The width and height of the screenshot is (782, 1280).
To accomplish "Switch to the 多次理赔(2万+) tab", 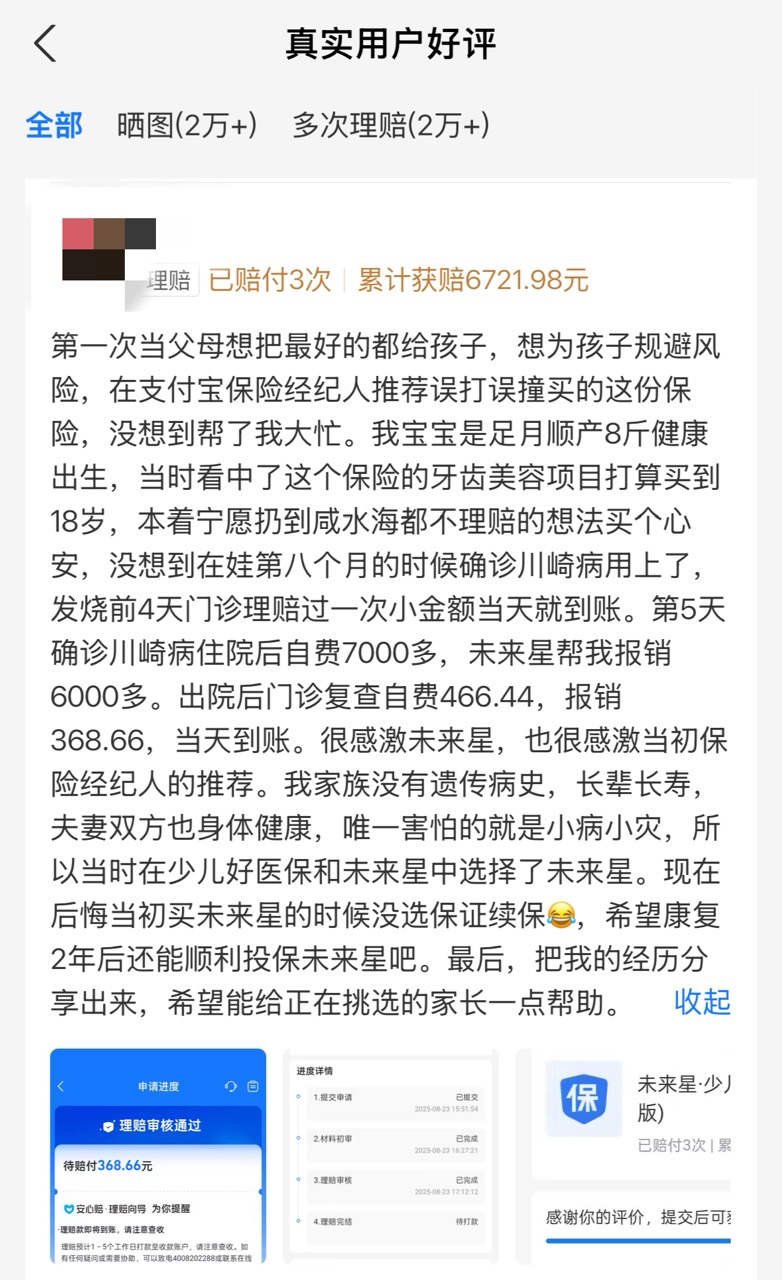I will [391, 125].
